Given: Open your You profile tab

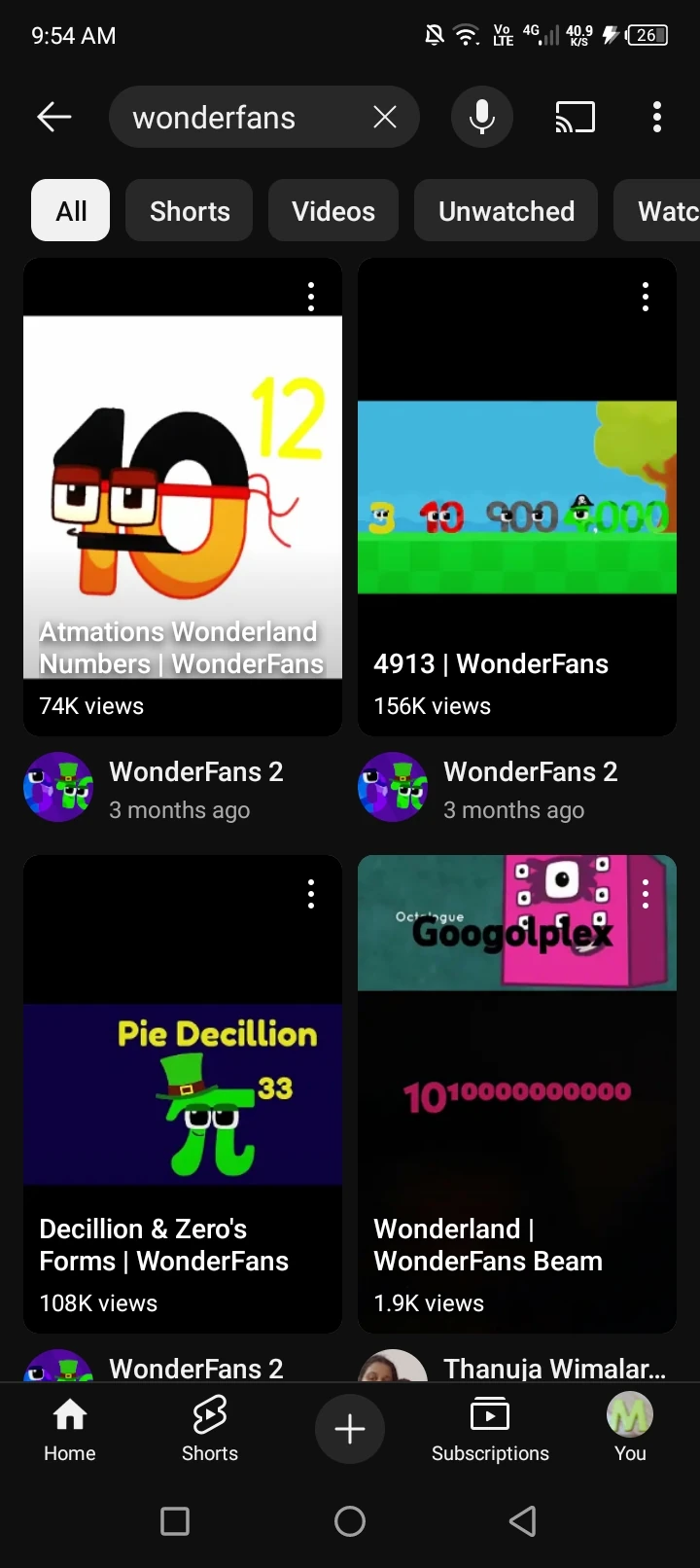Looking at the screenshot, I should tap(629, 1430).
